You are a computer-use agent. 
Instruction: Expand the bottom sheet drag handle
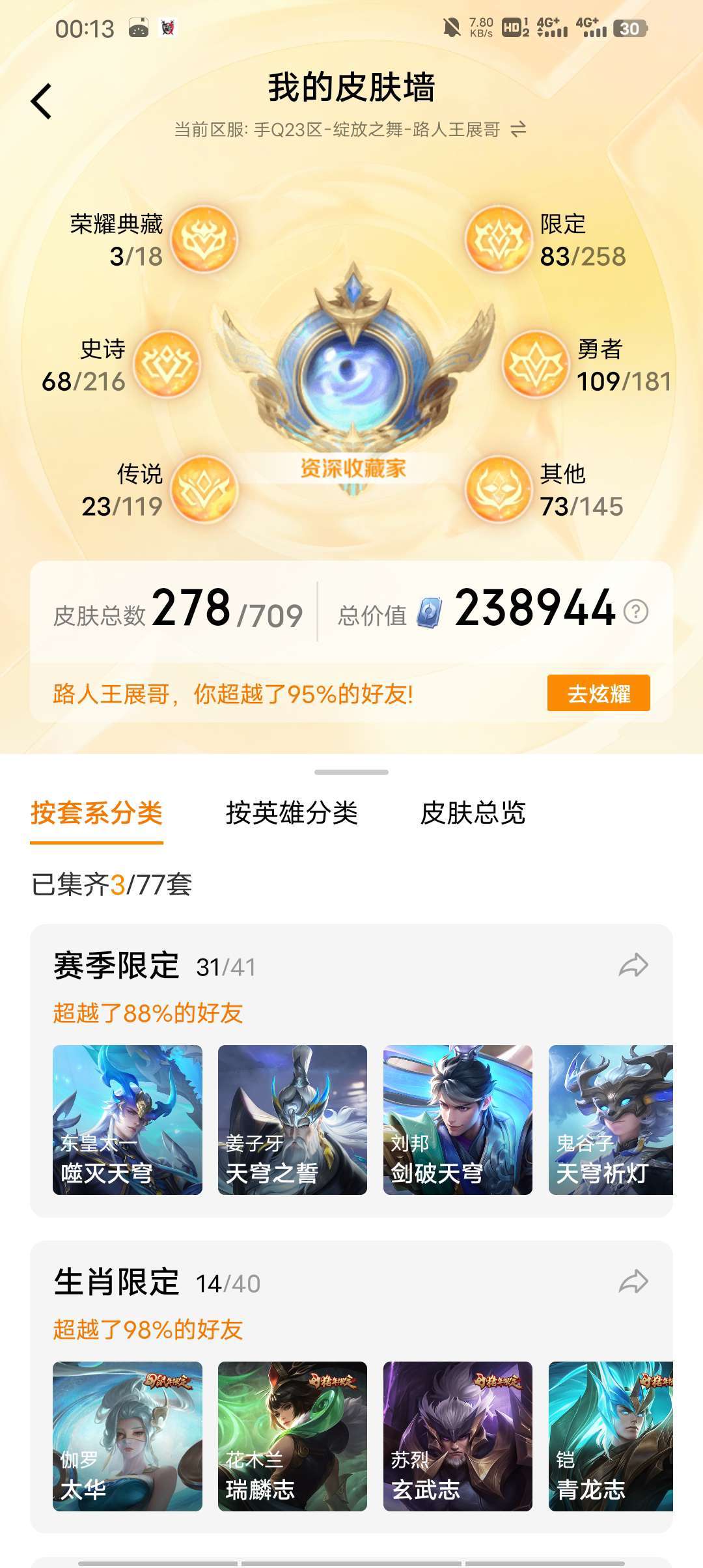point(350,772)
